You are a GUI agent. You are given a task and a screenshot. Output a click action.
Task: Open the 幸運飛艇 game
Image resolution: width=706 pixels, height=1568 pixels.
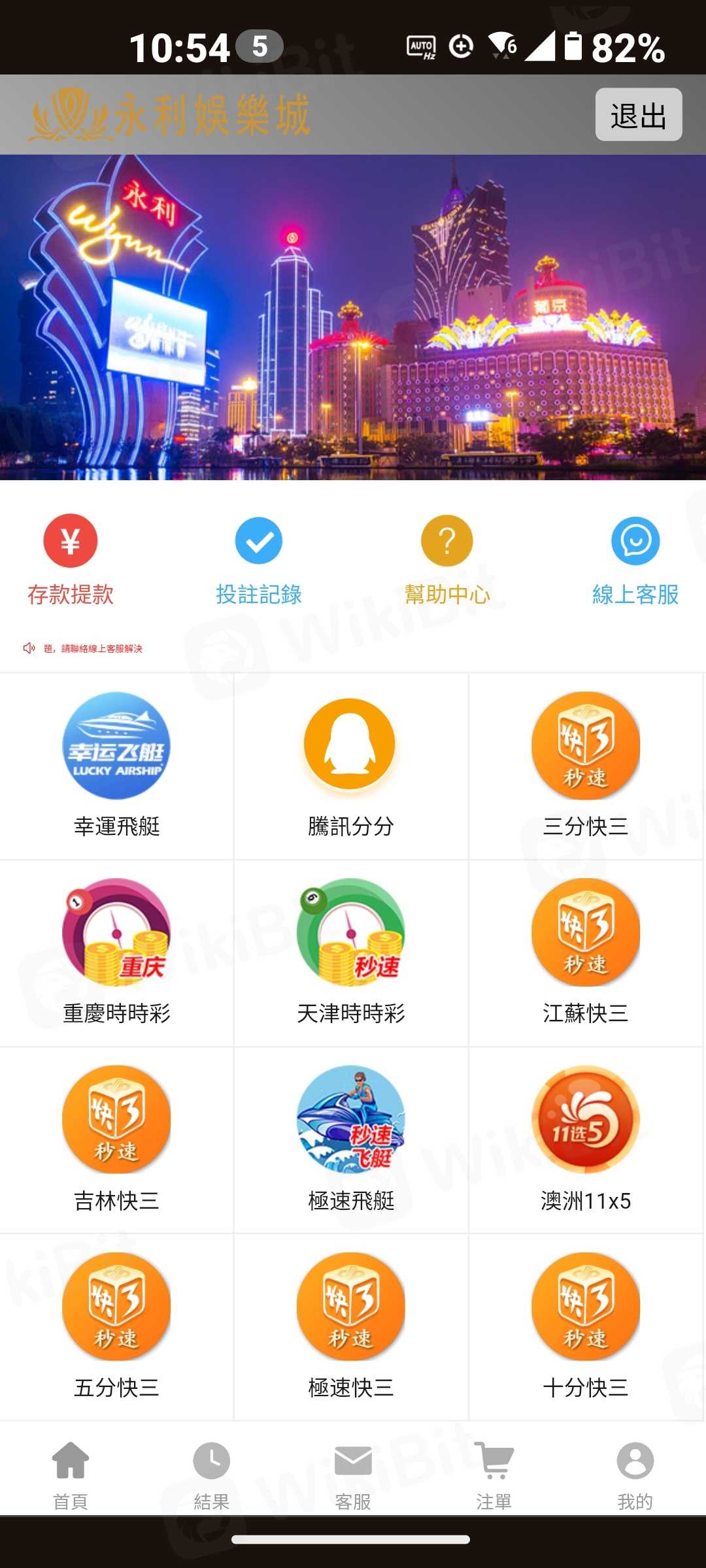pos(116,764)
